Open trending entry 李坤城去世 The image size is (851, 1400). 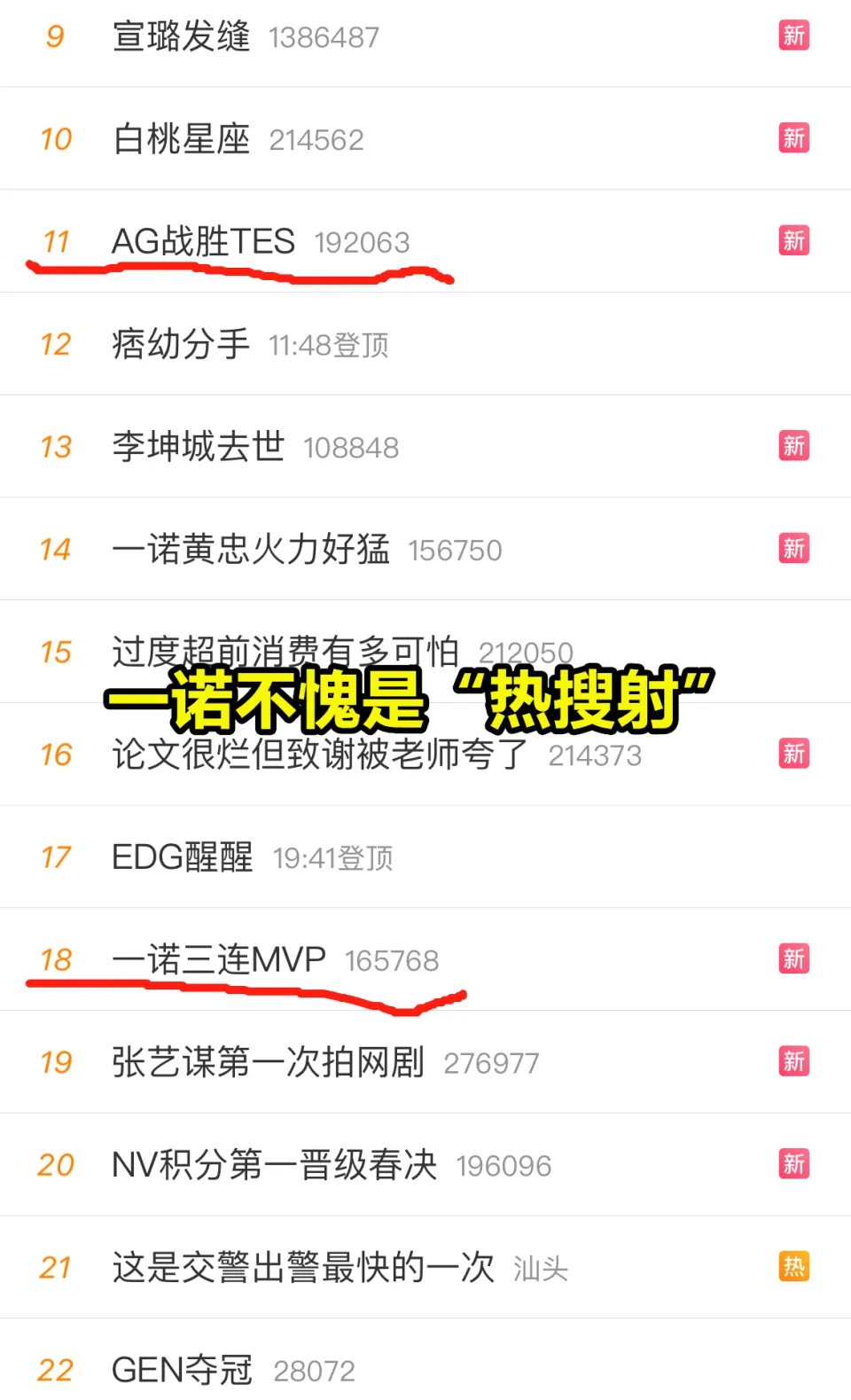(198, 447)
